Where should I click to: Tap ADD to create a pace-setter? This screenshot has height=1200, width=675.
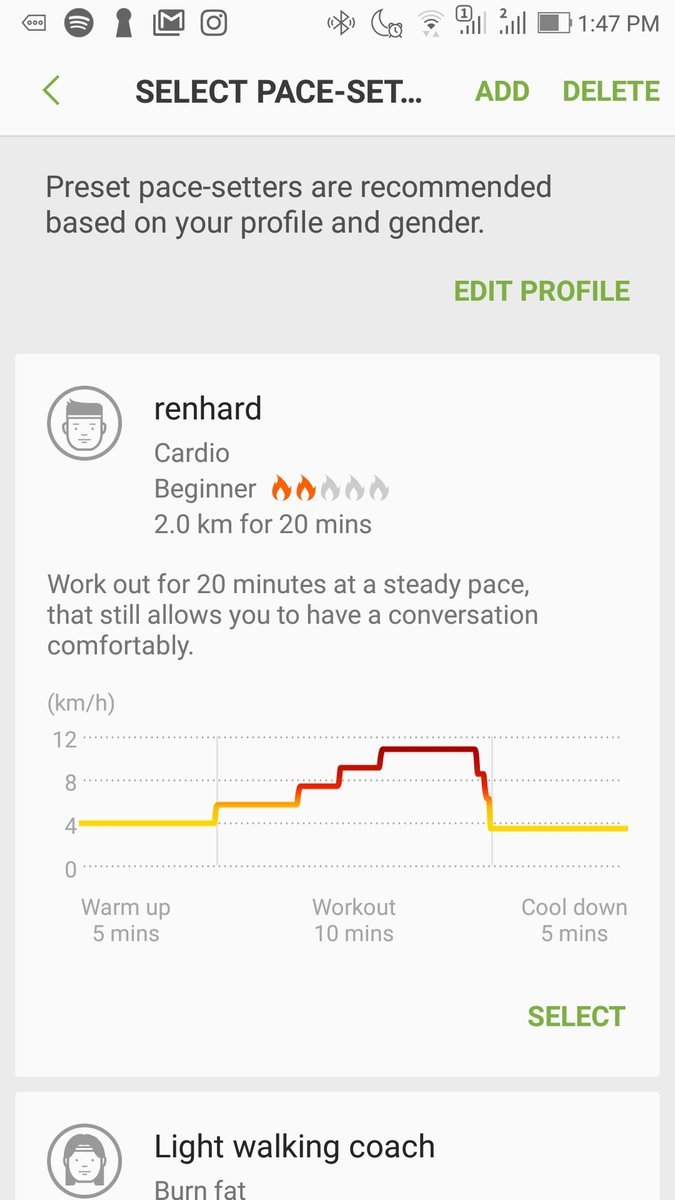pos(502,91)
